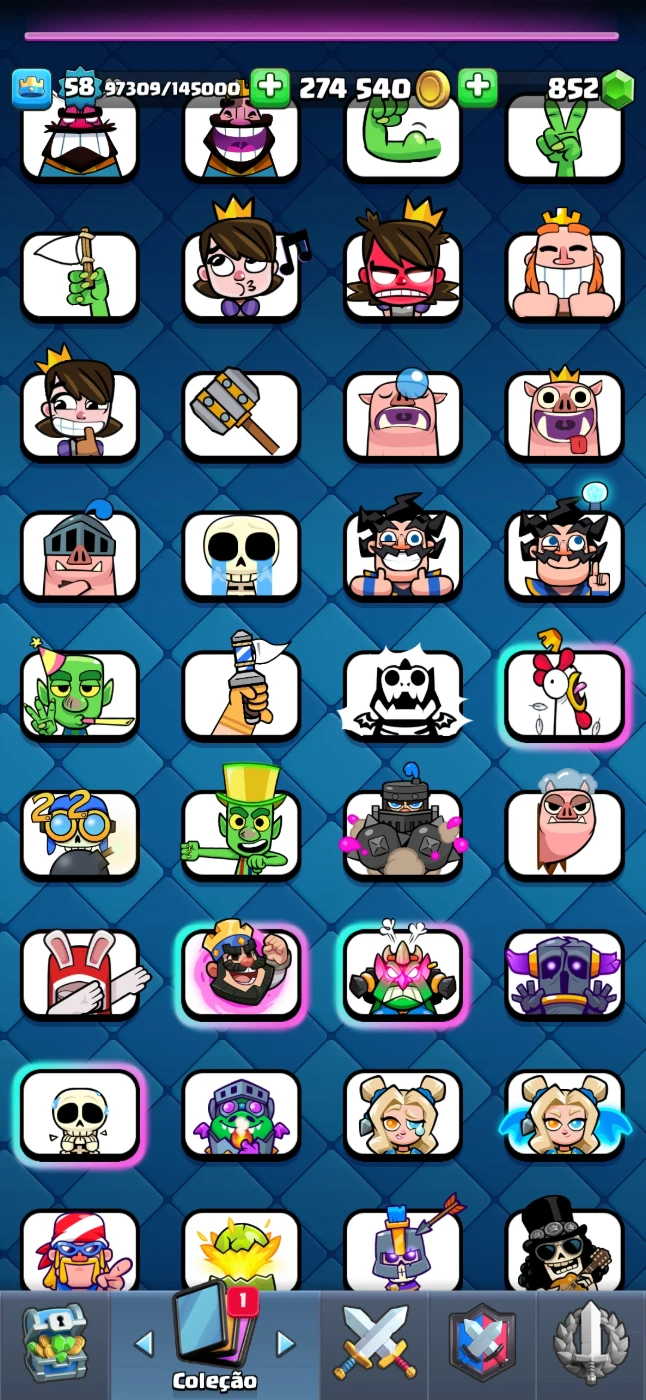Go to next collection section arrow

pyautogui.click(x=286, y=1343)
